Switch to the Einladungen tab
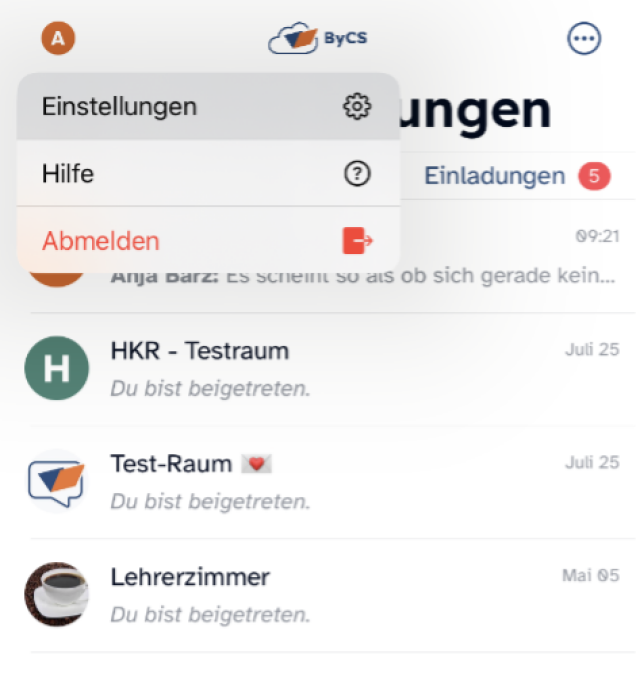The width and height of the screenshot is (640, 681). pyautogui.click(x=495, y=176)
